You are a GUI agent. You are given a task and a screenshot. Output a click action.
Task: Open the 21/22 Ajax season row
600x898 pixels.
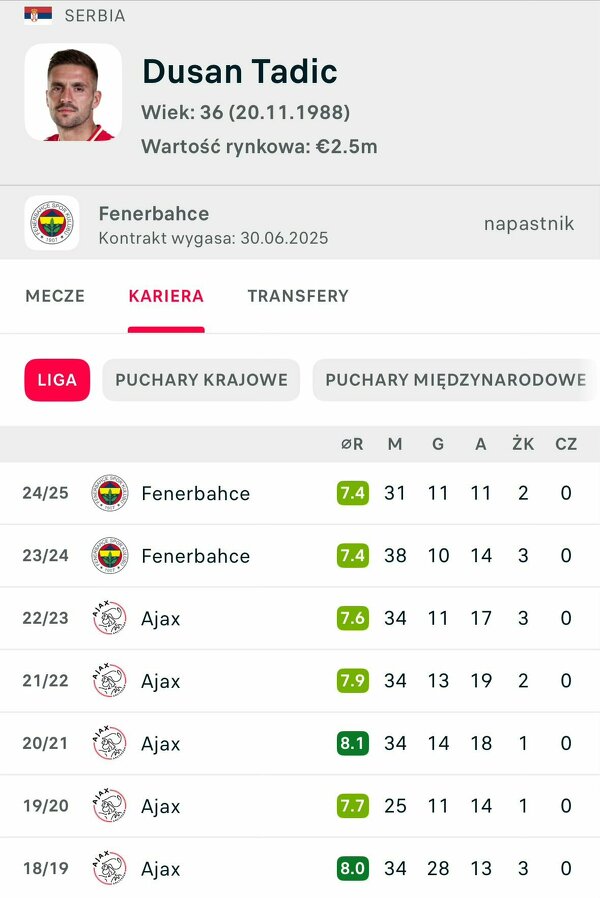point(300,680)
